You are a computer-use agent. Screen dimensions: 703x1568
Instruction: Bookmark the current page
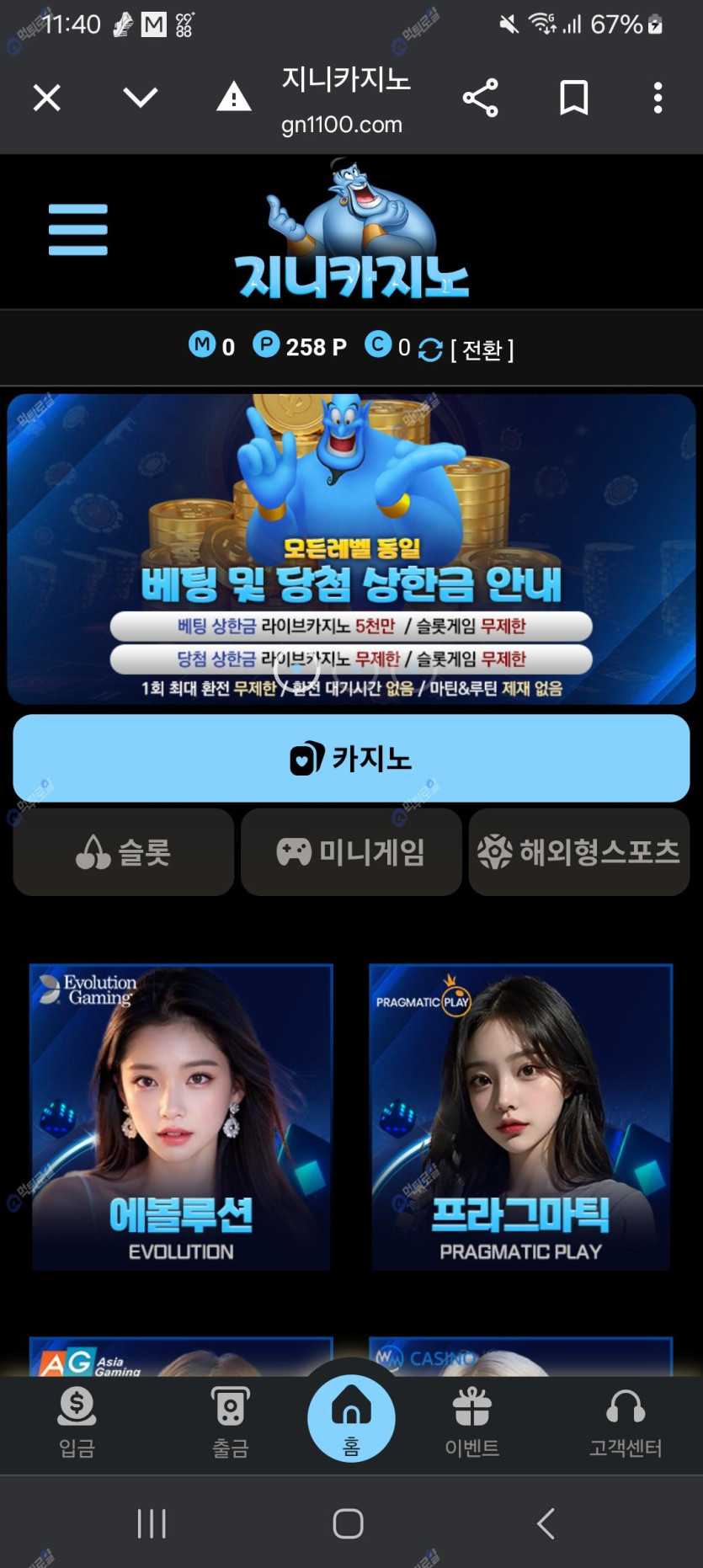coord(573,99)
